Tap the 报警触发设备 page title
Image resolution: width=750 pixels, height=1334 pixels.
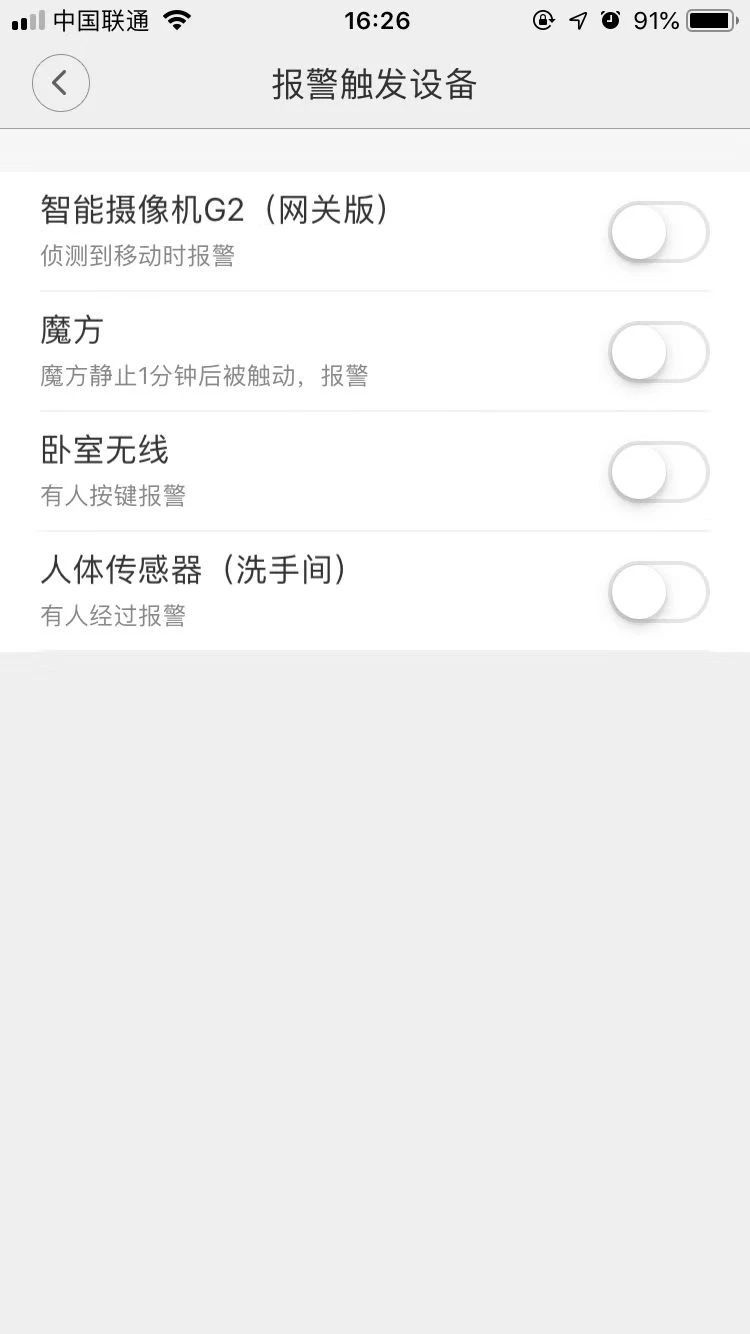click(374, 85)
